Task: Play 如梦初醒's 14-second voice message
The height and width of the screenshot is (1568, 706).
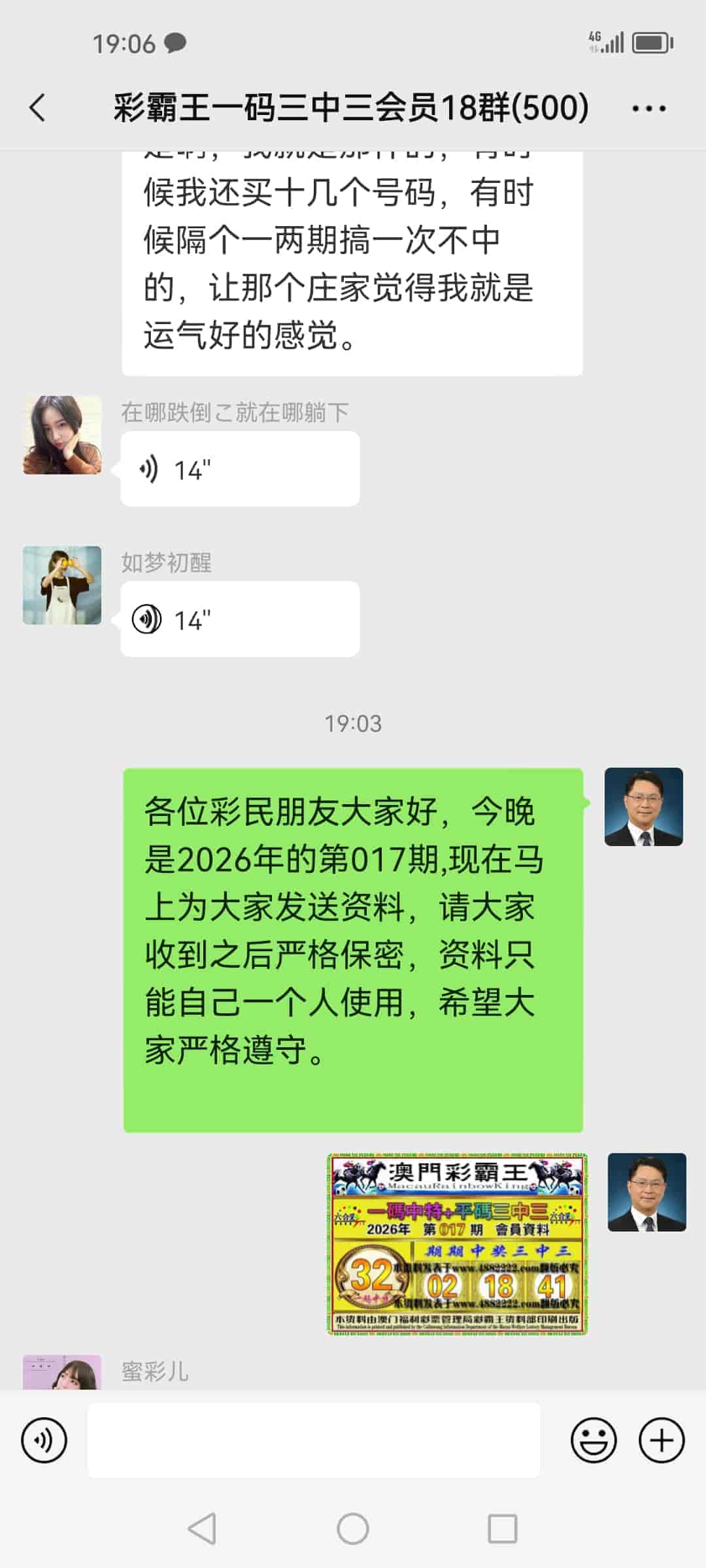Action: [239, 619]
